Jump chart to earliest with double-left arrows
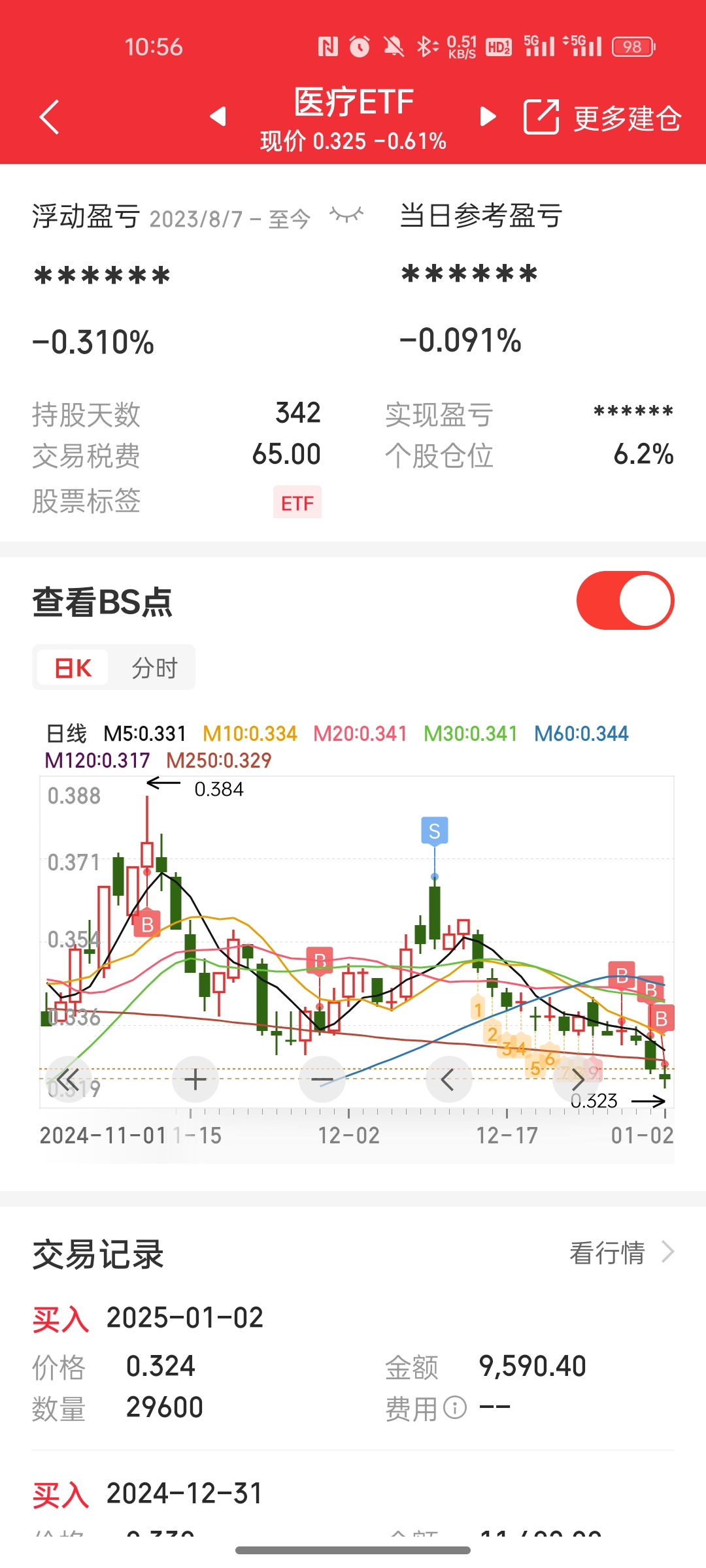The width and height of the screenshot is (706, 1568). tap(68, 1079)
